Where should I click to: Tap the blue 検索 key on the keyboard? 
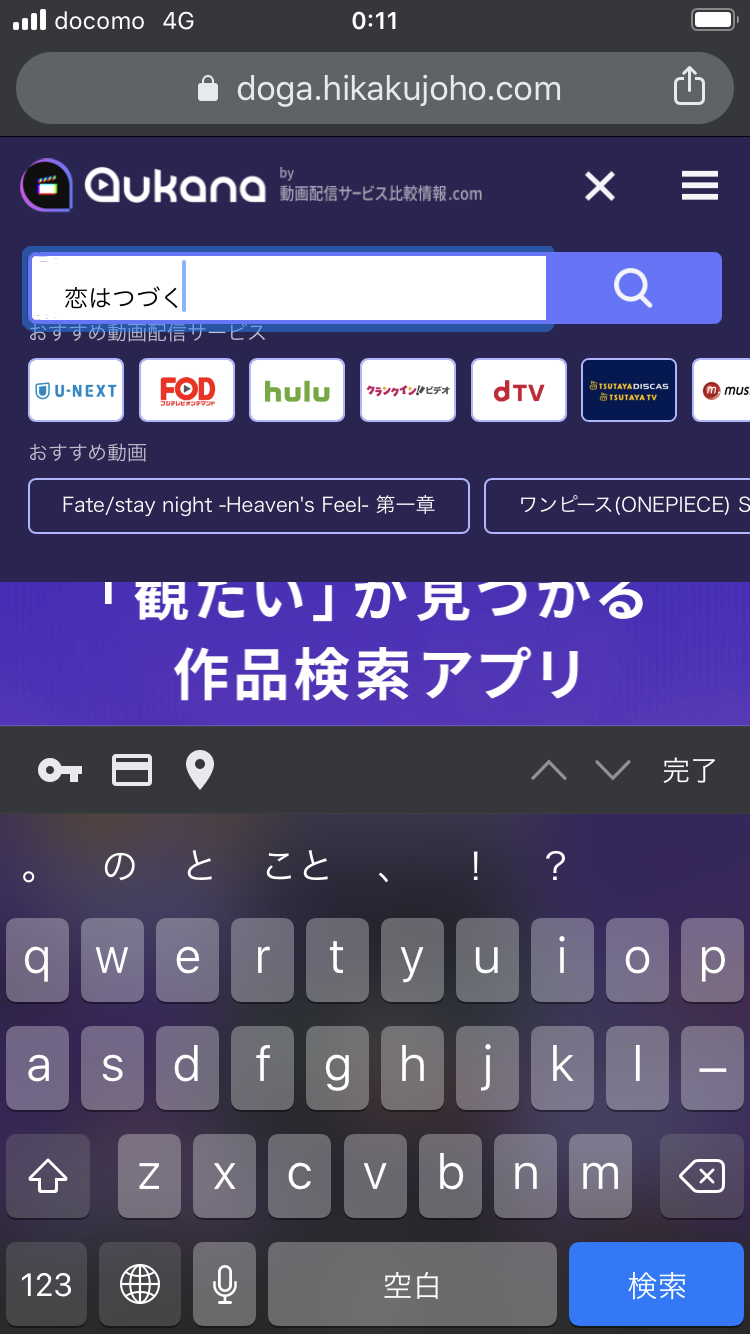click(x=656, y=1285)
